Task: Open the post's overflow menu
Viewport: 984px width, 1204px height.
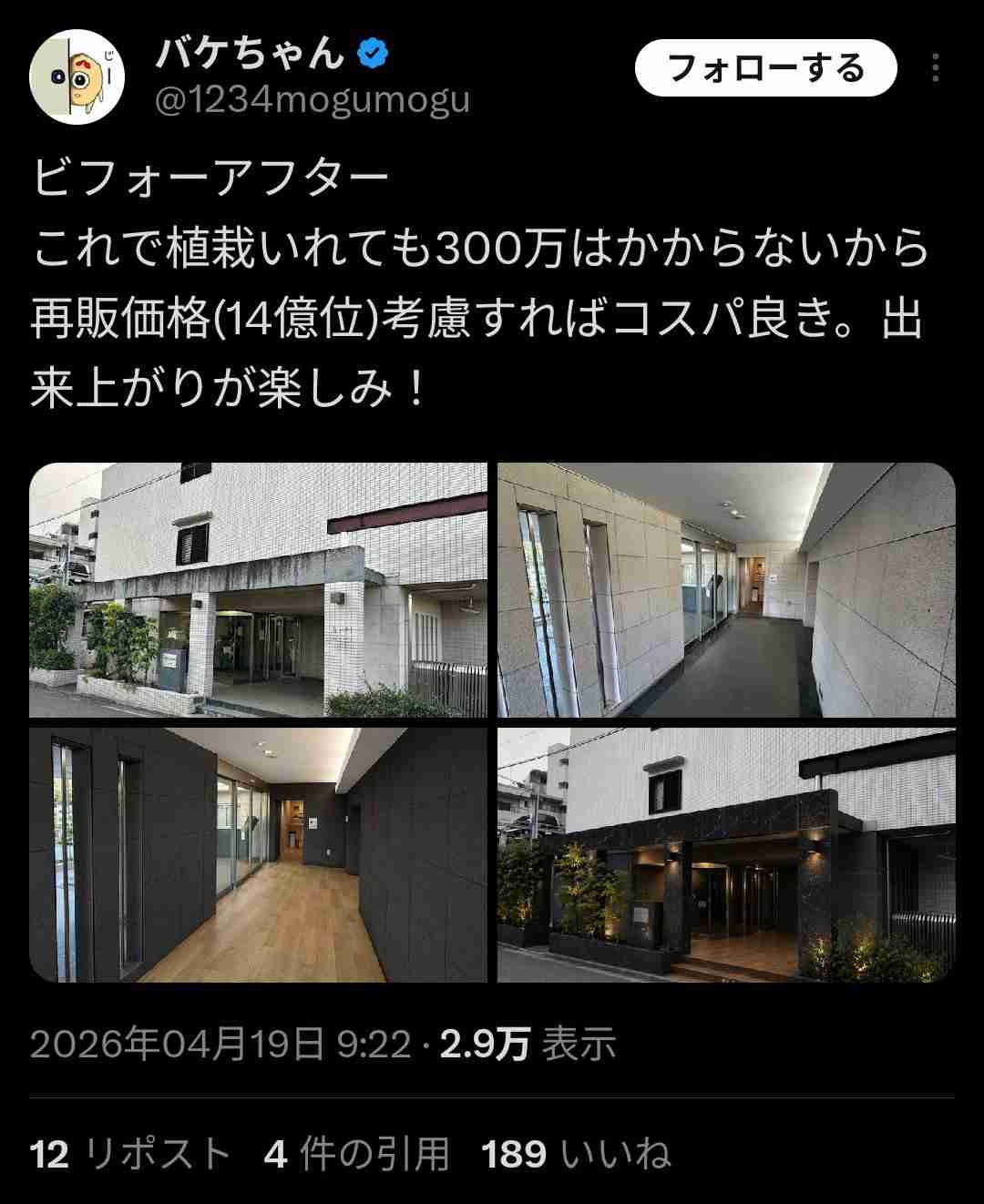Action: point(936,68)
